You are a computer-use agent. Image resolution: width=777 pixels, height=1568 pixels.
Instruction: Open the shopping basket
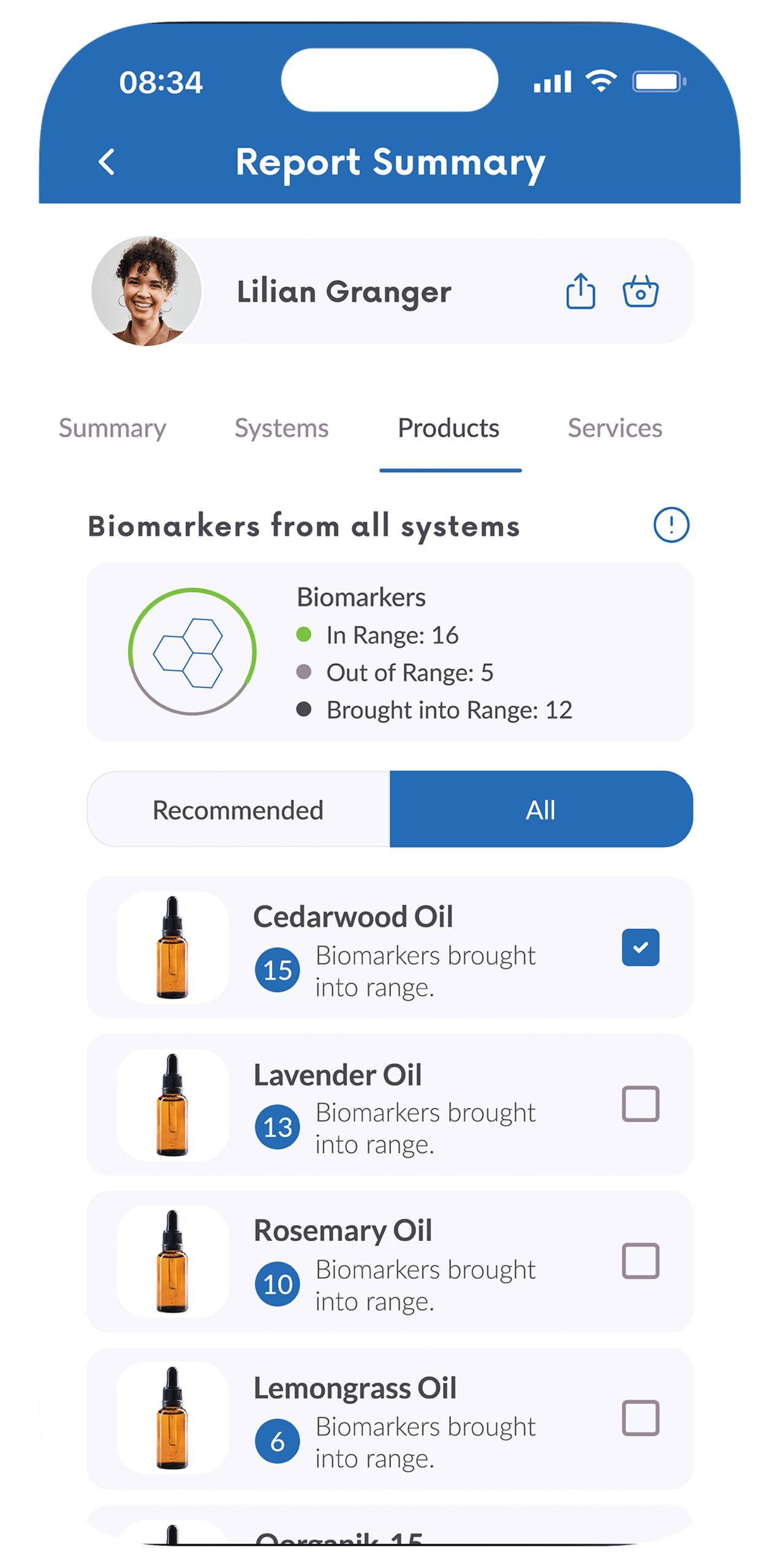(640, 291)
